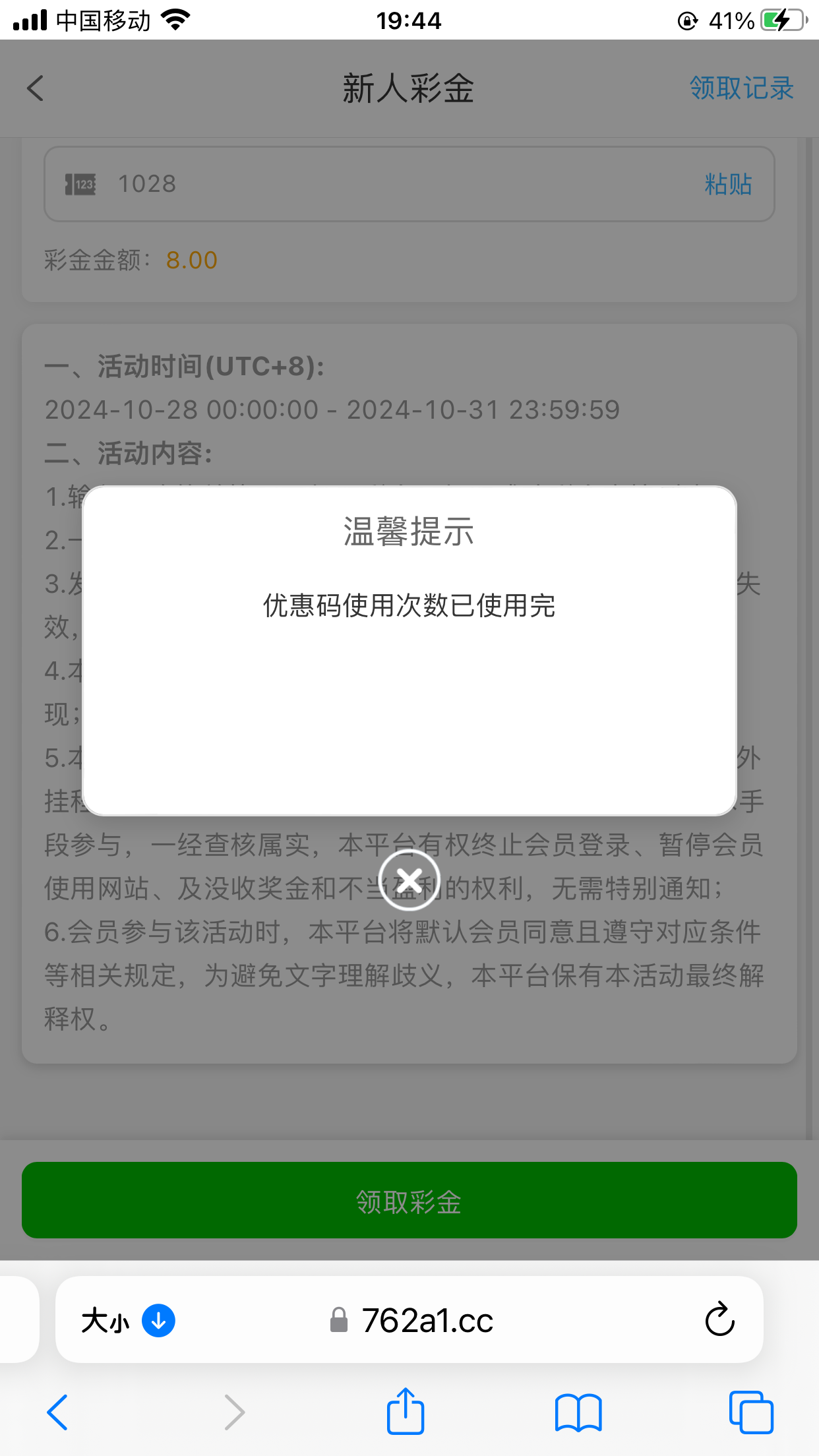The image size is (819, 1456).
Task: Show all open Safari tabs
Action: click(x=751, y=1412)
